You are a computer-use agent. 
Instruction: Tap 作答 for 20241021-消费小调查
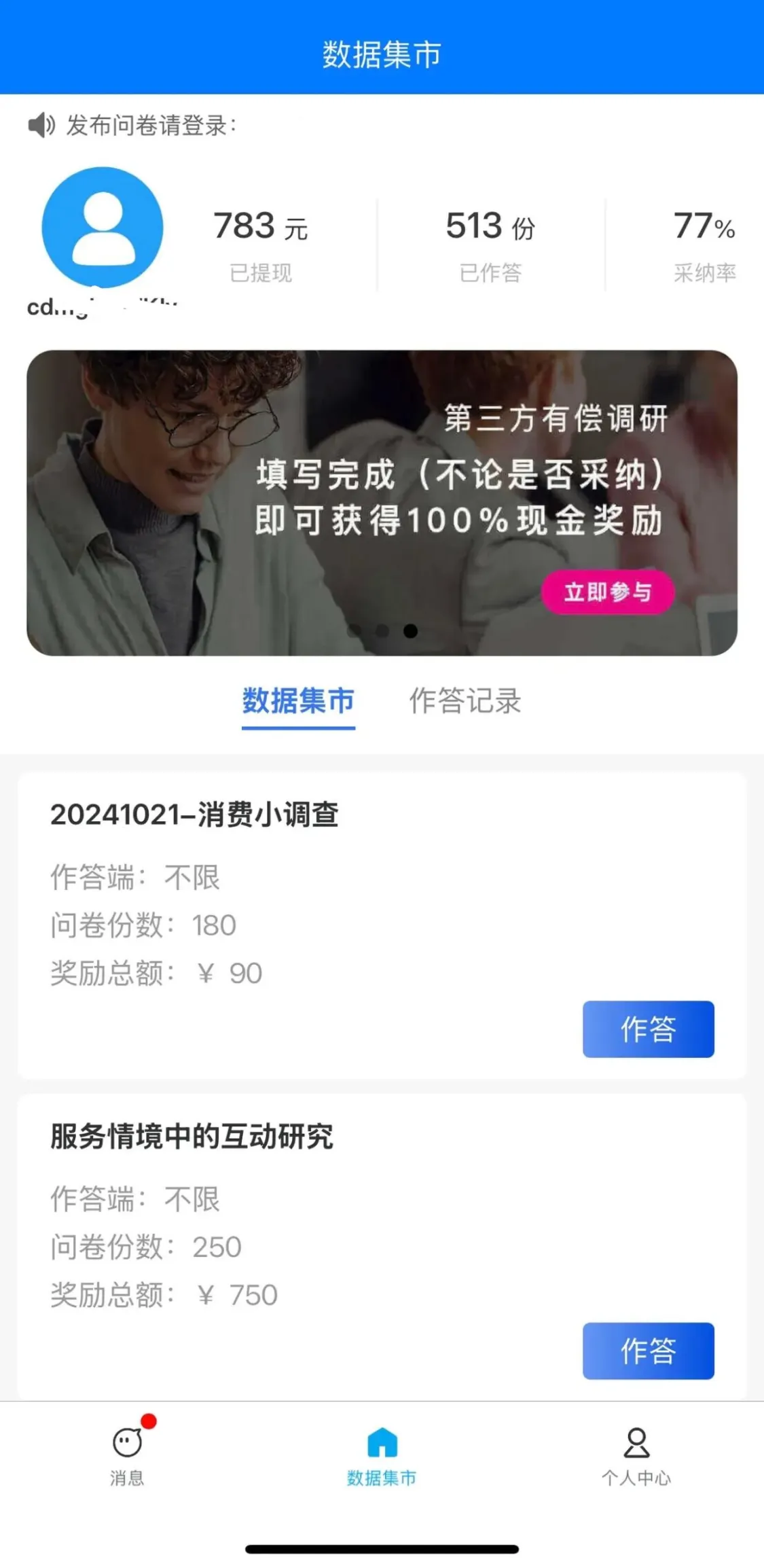tap(648, 1029)
